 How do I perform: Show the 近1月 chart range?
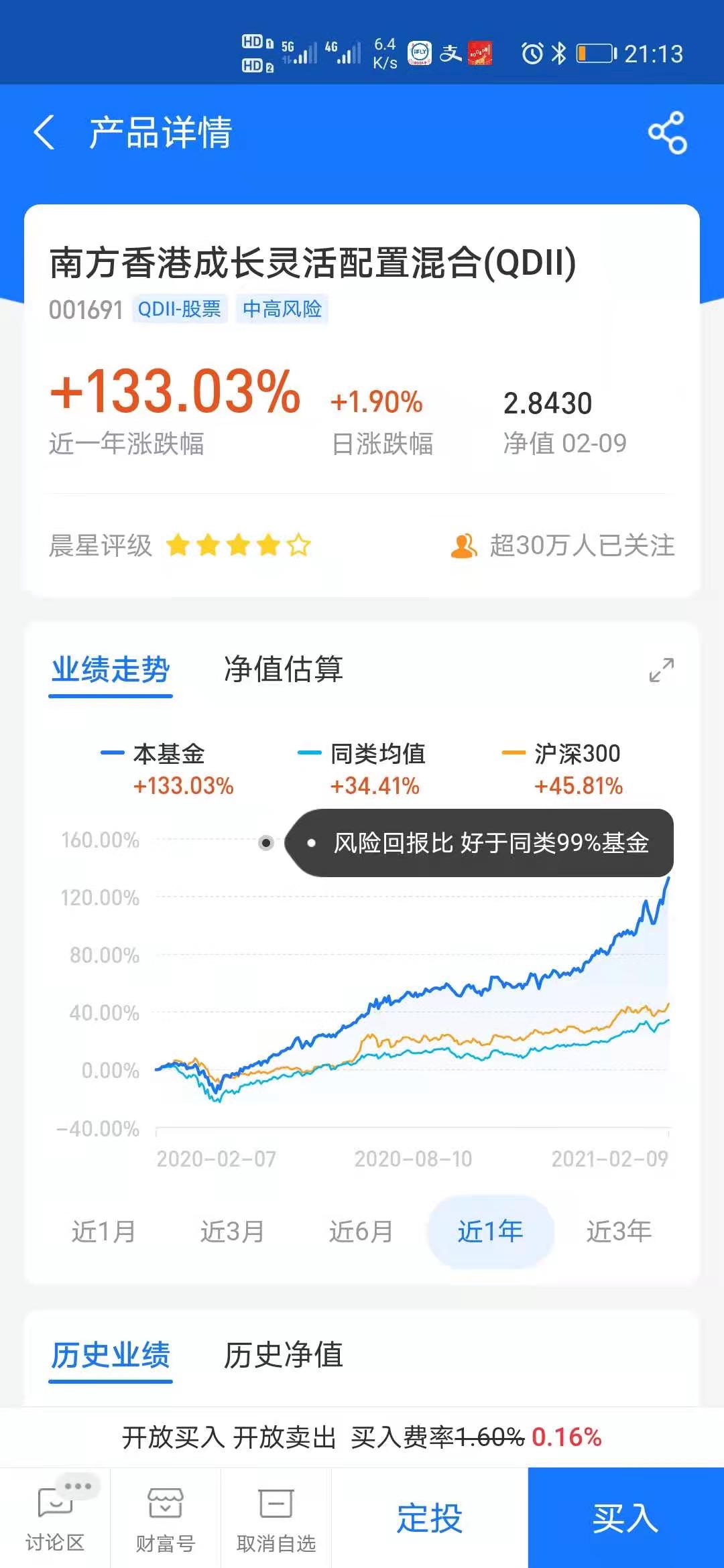pyautogui.click(x=104, y=1231)
